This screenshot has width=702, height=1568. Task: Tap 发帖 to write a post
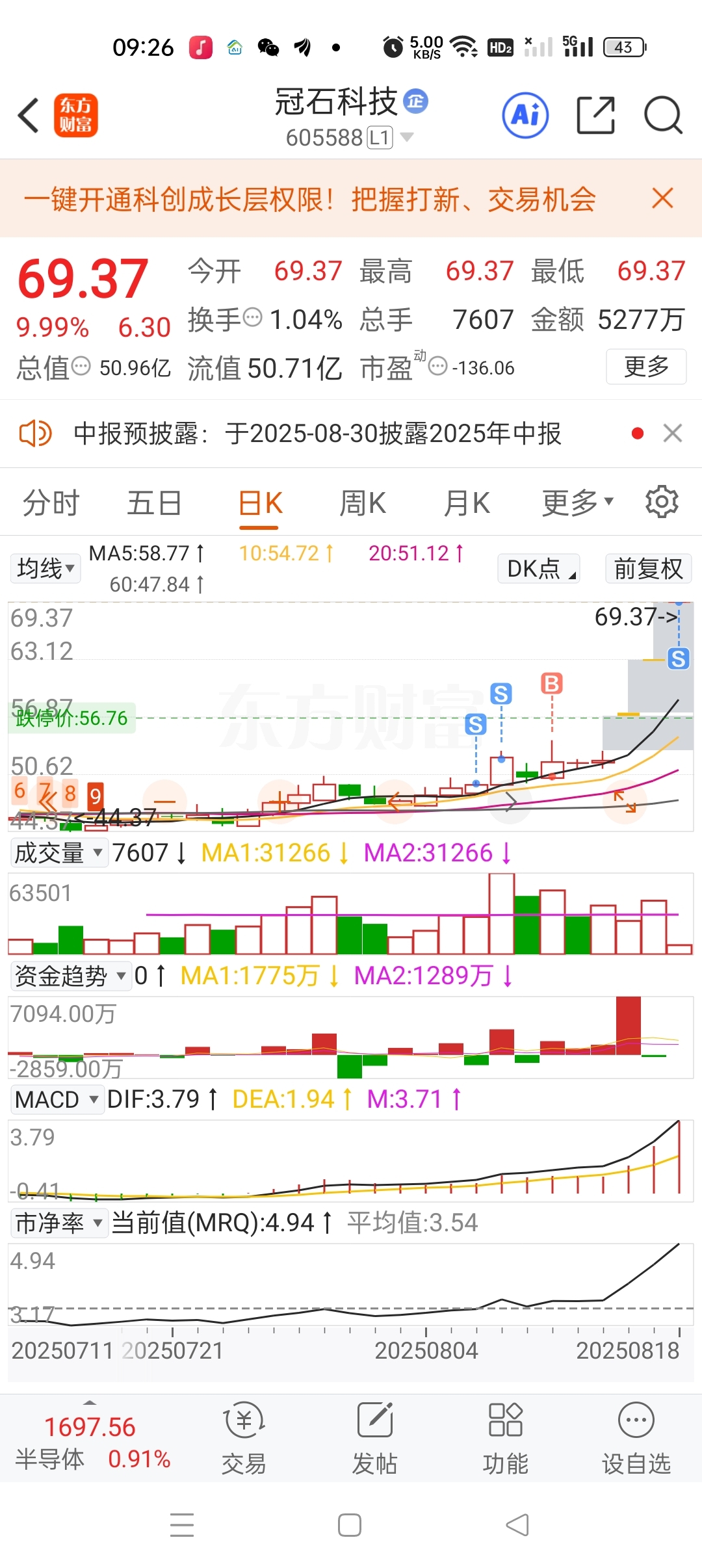pyautogui.click(x=374, y=1438)
